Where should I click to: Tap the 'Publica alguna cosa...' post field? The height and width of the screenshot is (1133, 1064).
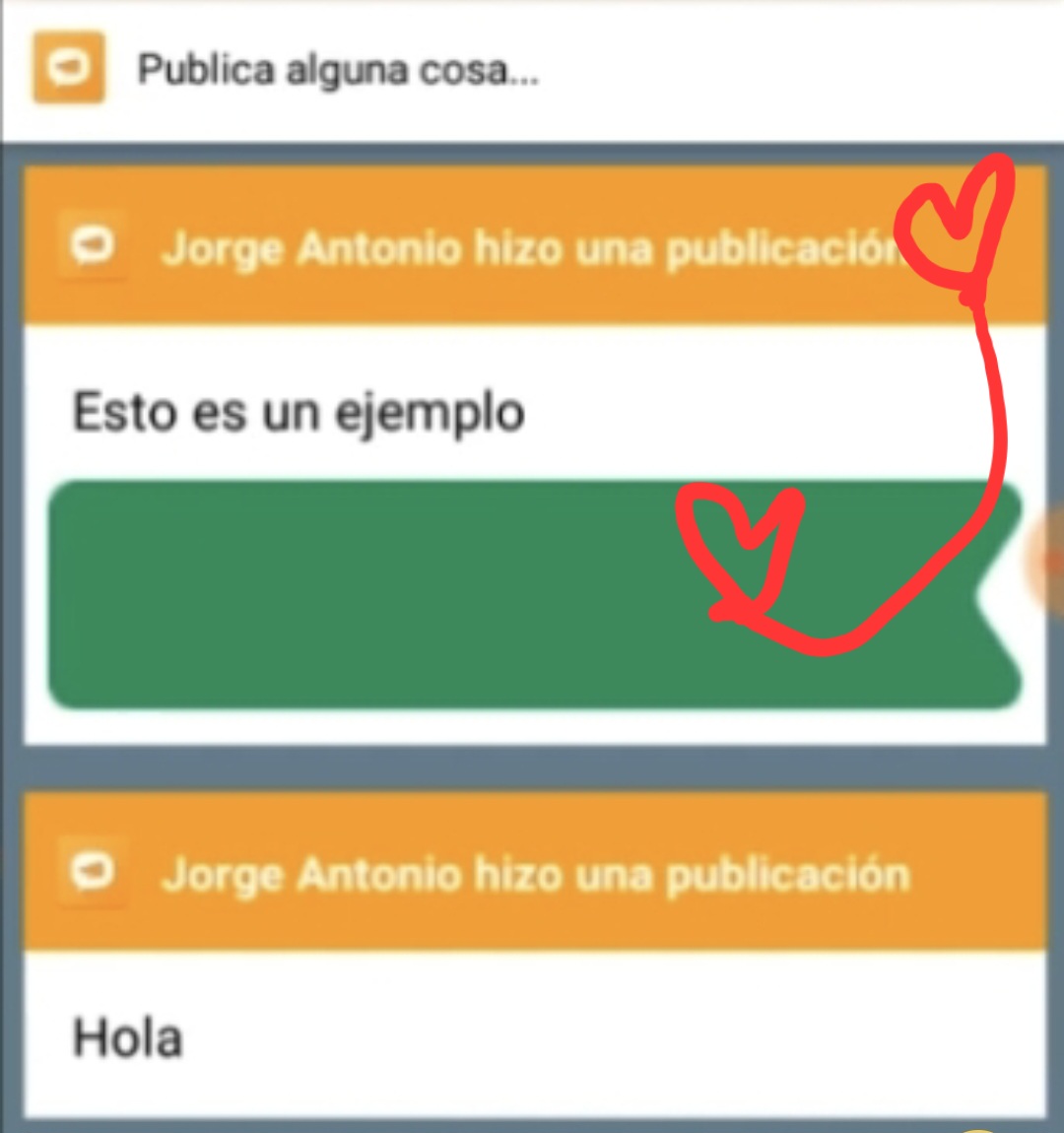532,70
